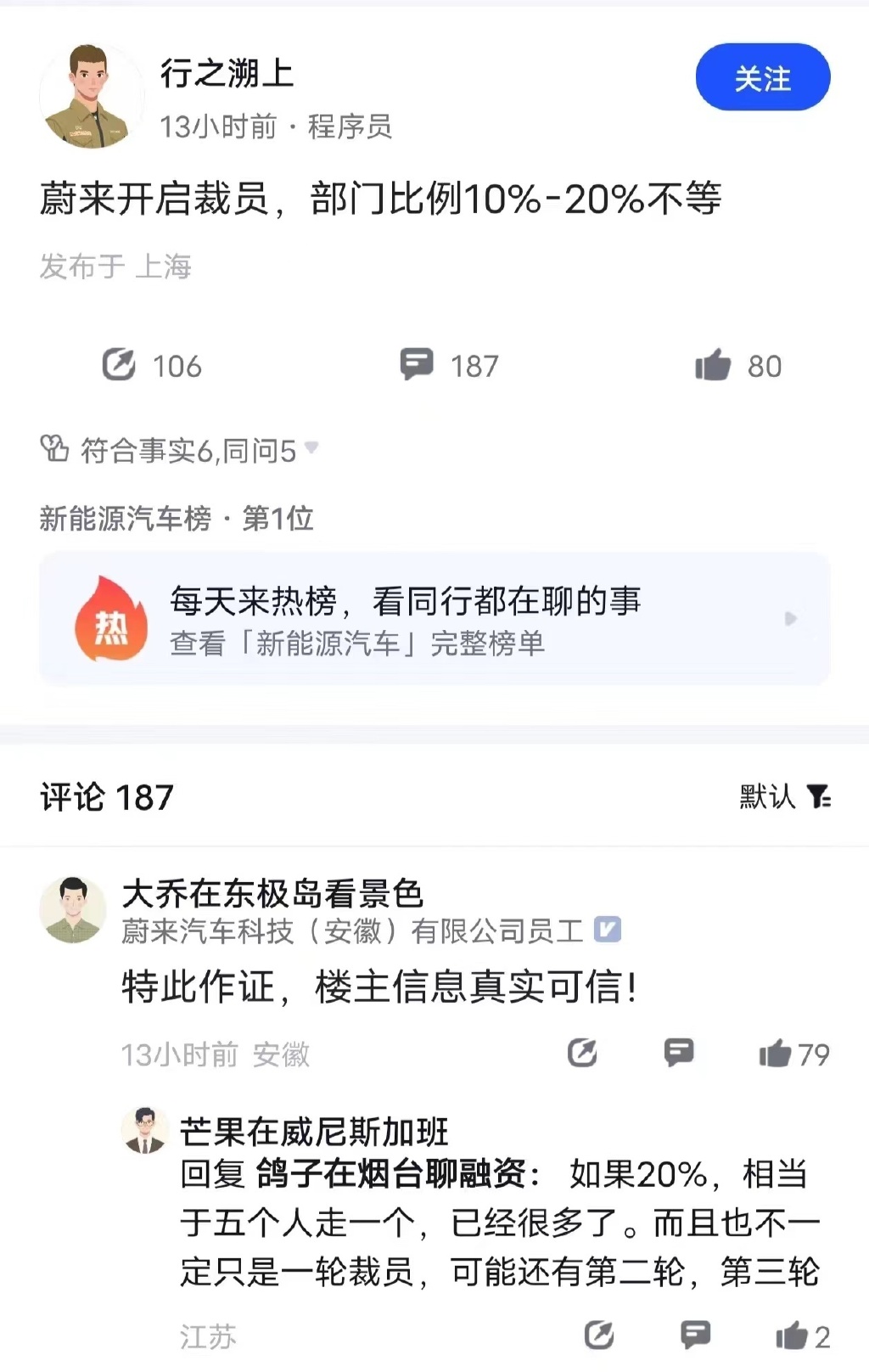This screenshot has width=869, height=1372.
Task: Open 芒果在威尼斯加班's profile avatar
Action: tap(145, 1130)
